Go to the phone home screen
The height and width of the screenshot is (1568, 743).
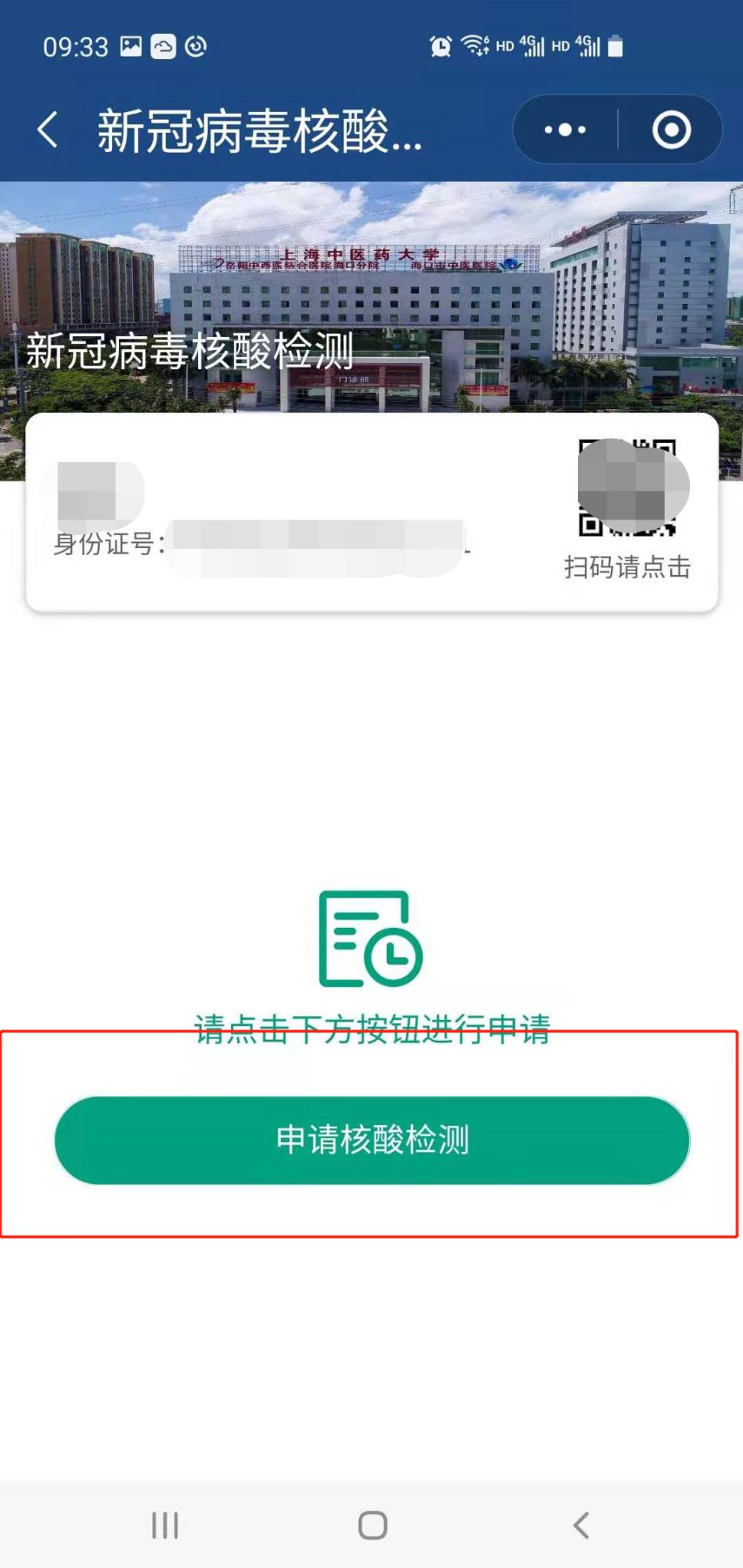tap(372, 1525)
